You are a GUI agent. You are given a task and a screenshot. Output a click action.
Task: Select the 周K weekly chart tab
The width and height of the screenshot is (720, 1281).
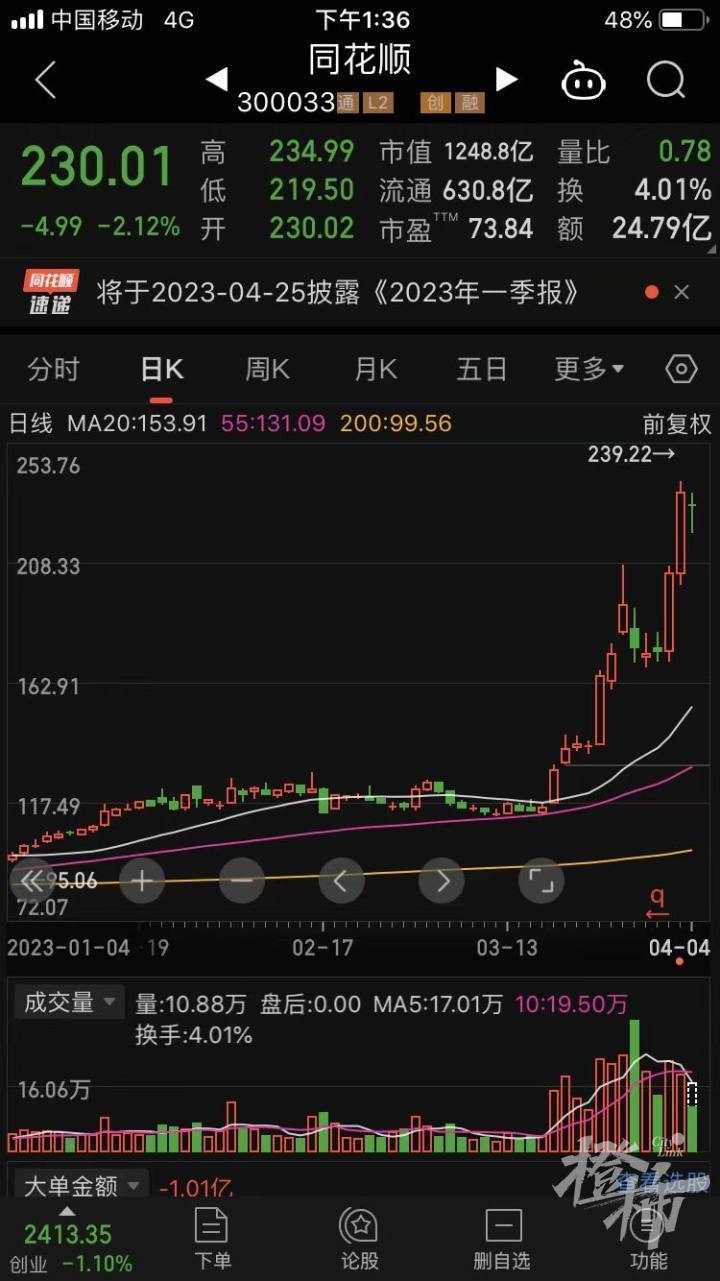pos(267,369)
